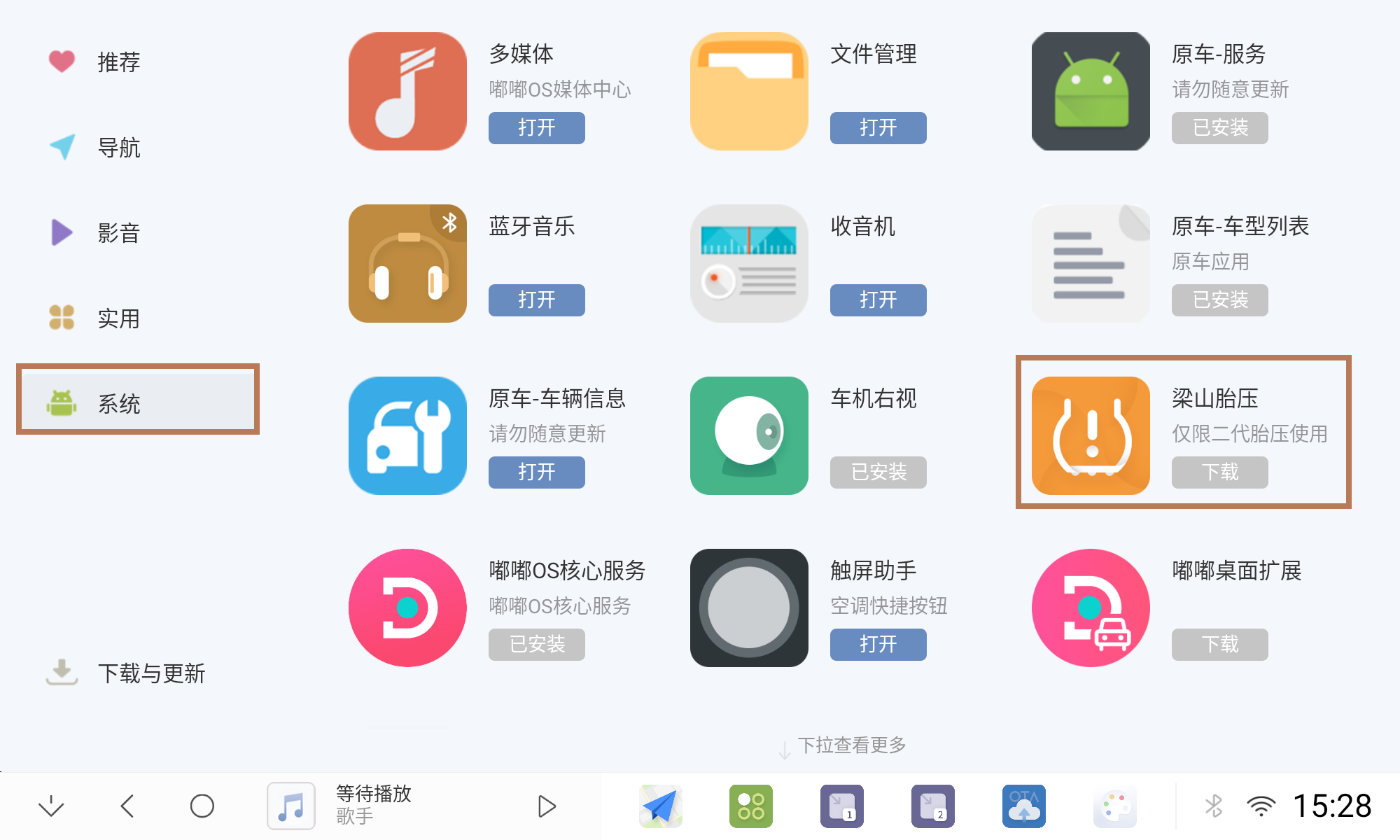Open 下载与更新 section
The image size is (1400, 840).
click(x=150, y=673)
